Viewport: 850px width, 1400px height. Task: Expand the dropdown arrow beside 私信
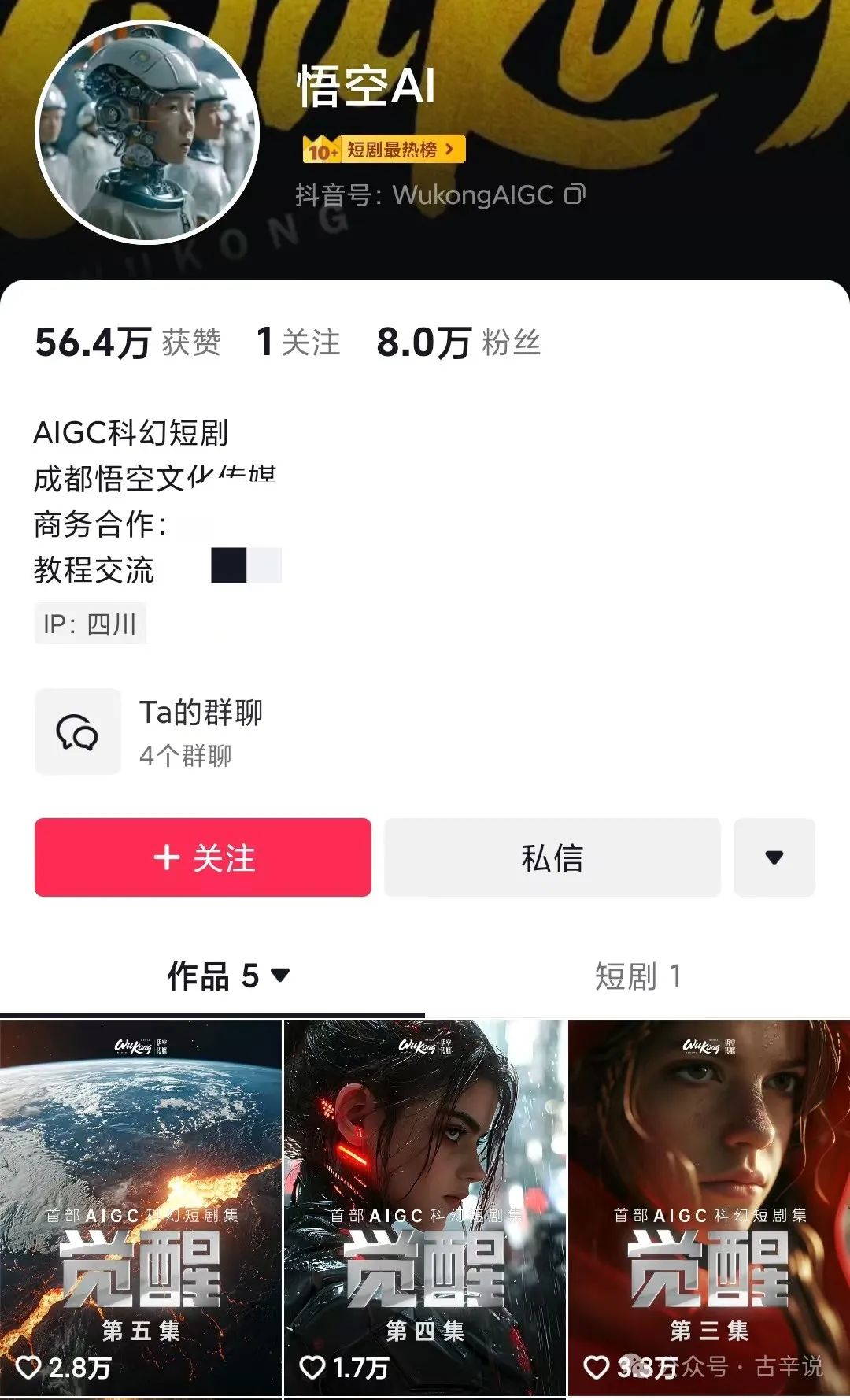[x=774, y=857]
